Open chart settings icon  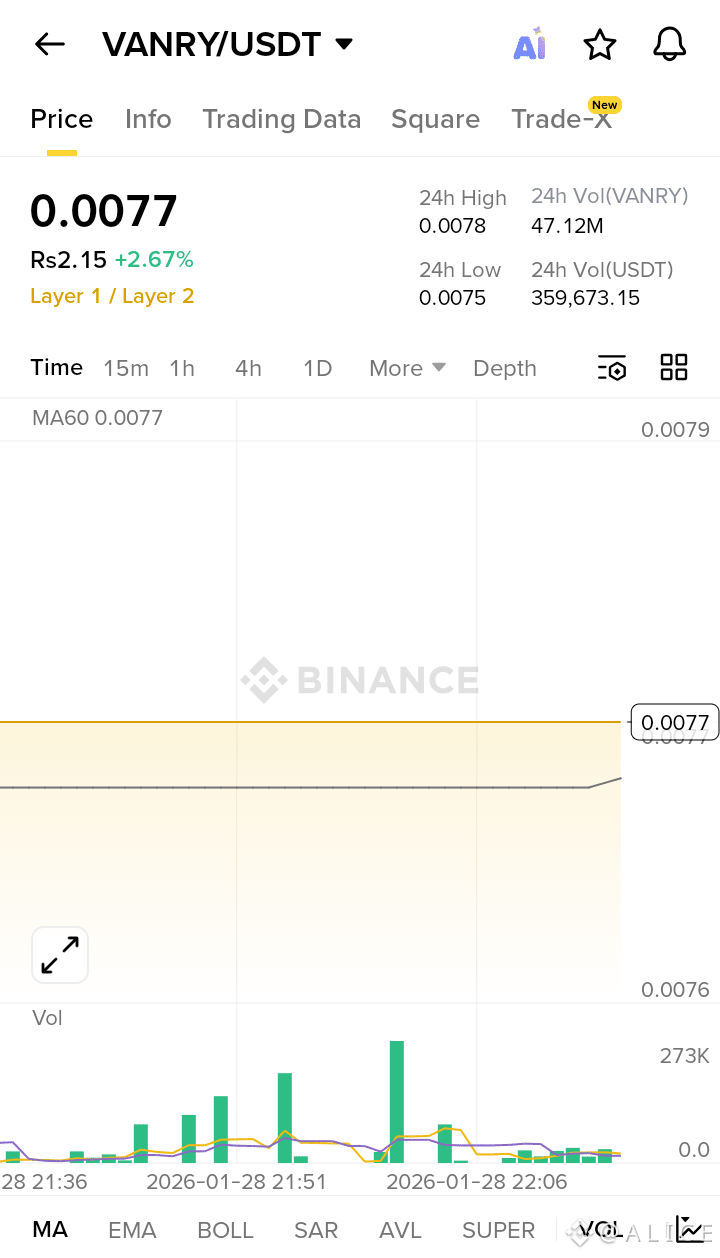[612, 368]
